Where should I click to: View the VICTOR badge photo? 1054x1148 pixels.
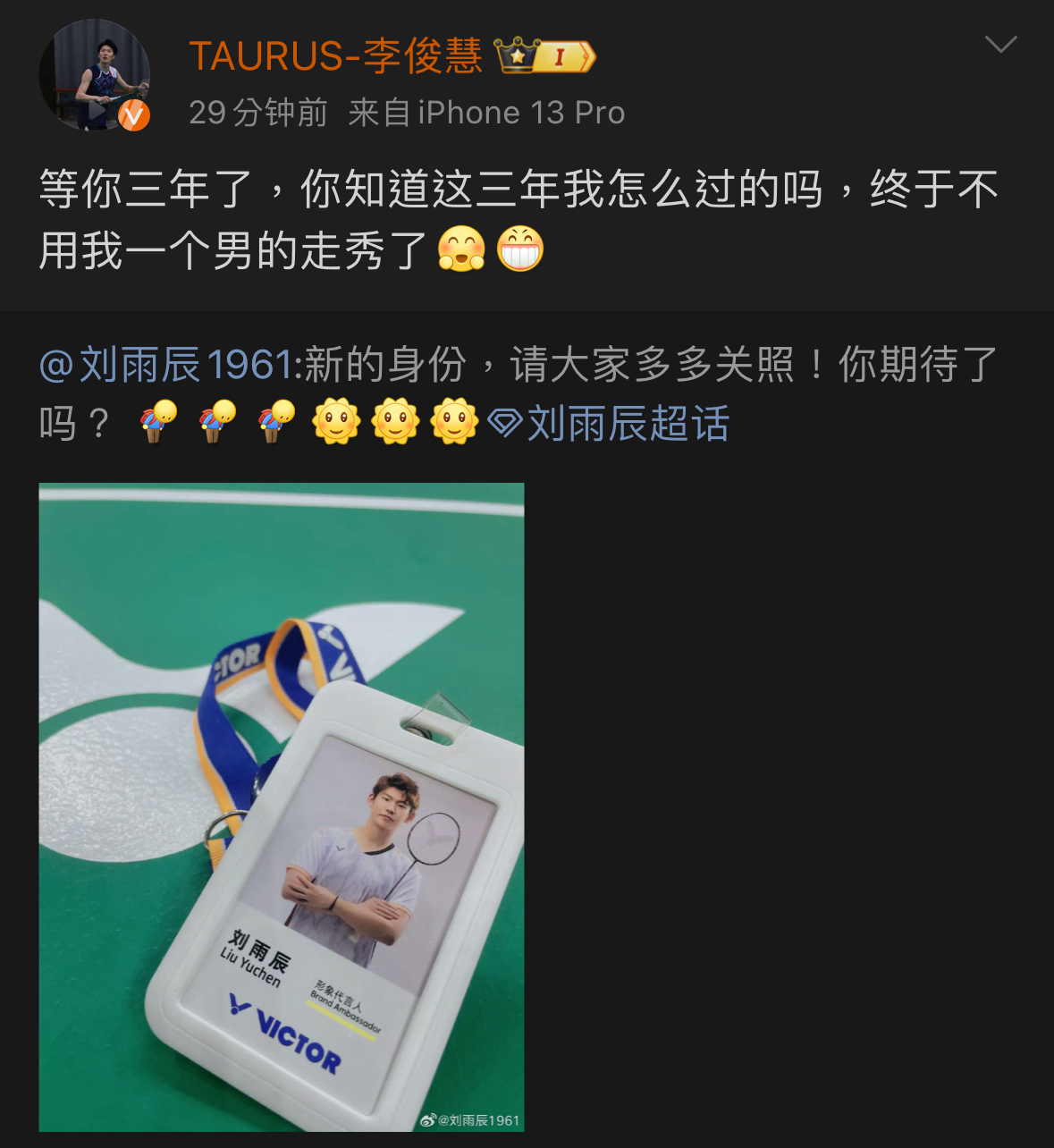(282, 806)
